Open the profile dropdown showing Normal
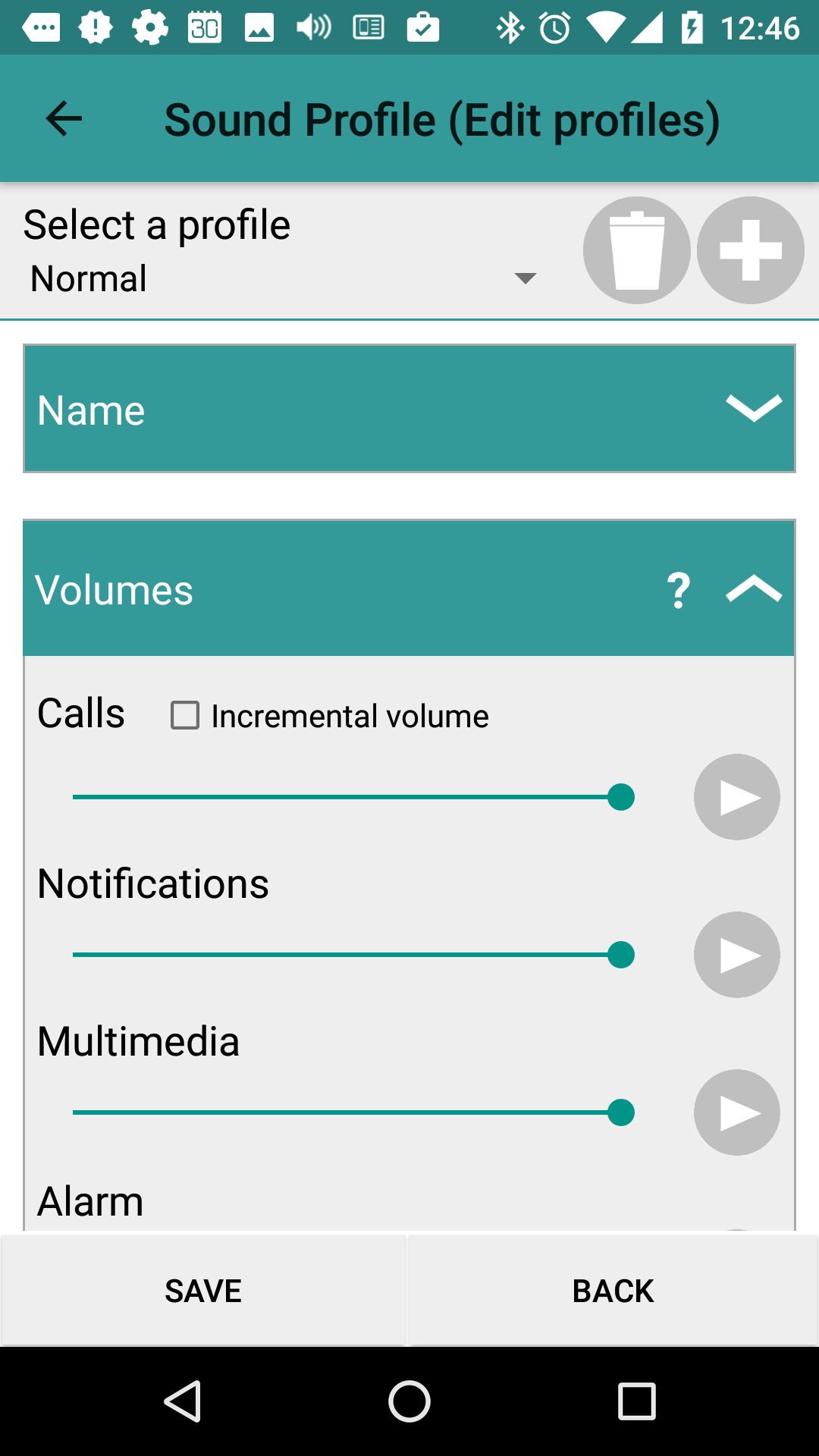 (x=282, y=278)
